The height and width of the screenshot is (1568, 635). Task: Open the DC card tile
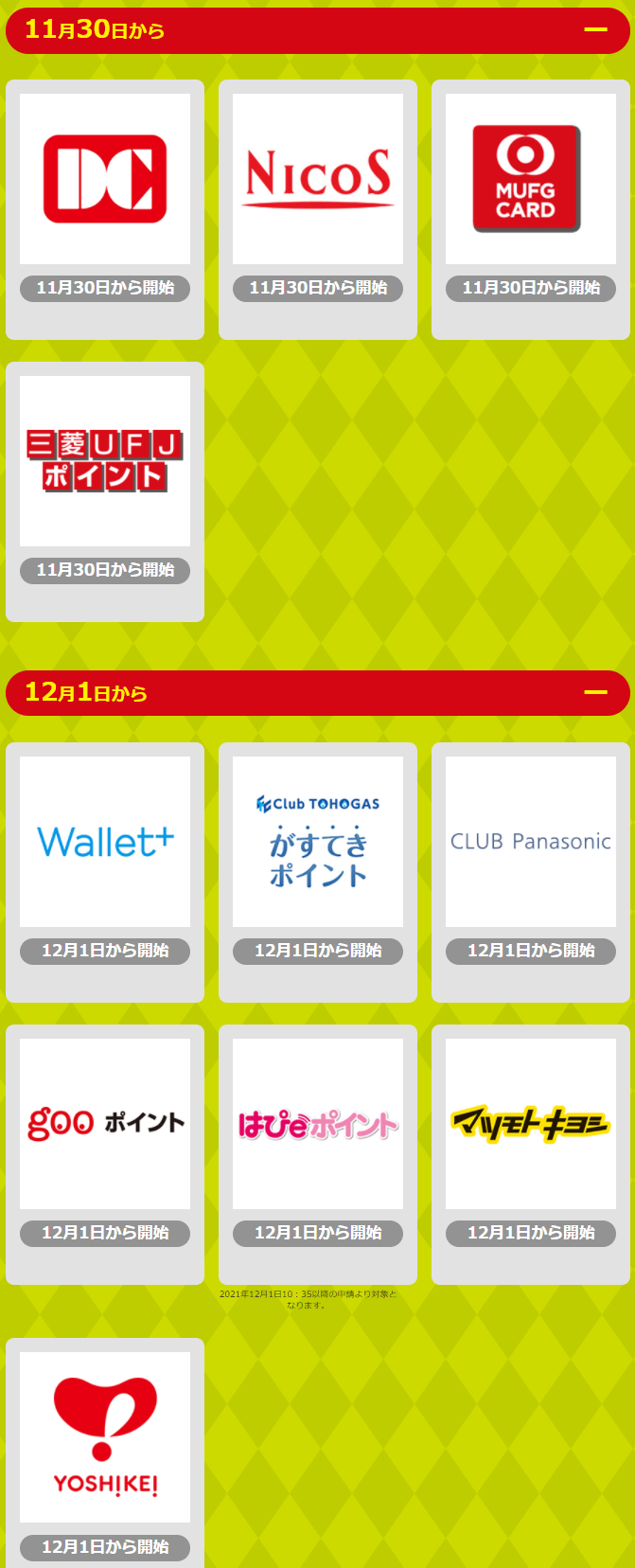pos(105,180)
